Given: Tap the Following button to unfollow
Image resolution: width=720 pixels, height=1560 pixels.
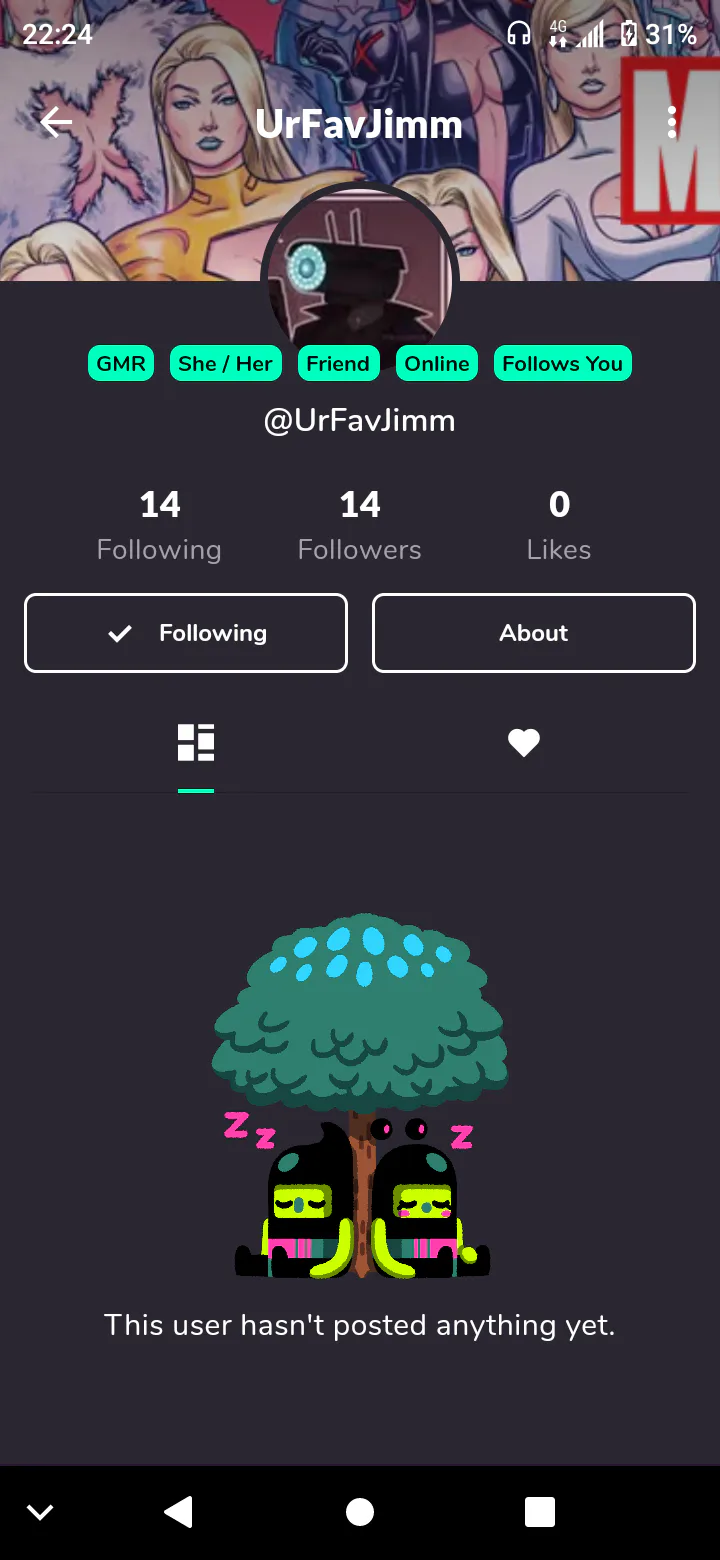Looking at the screenshot, I should pyautogui.click(x=186, y=633).
